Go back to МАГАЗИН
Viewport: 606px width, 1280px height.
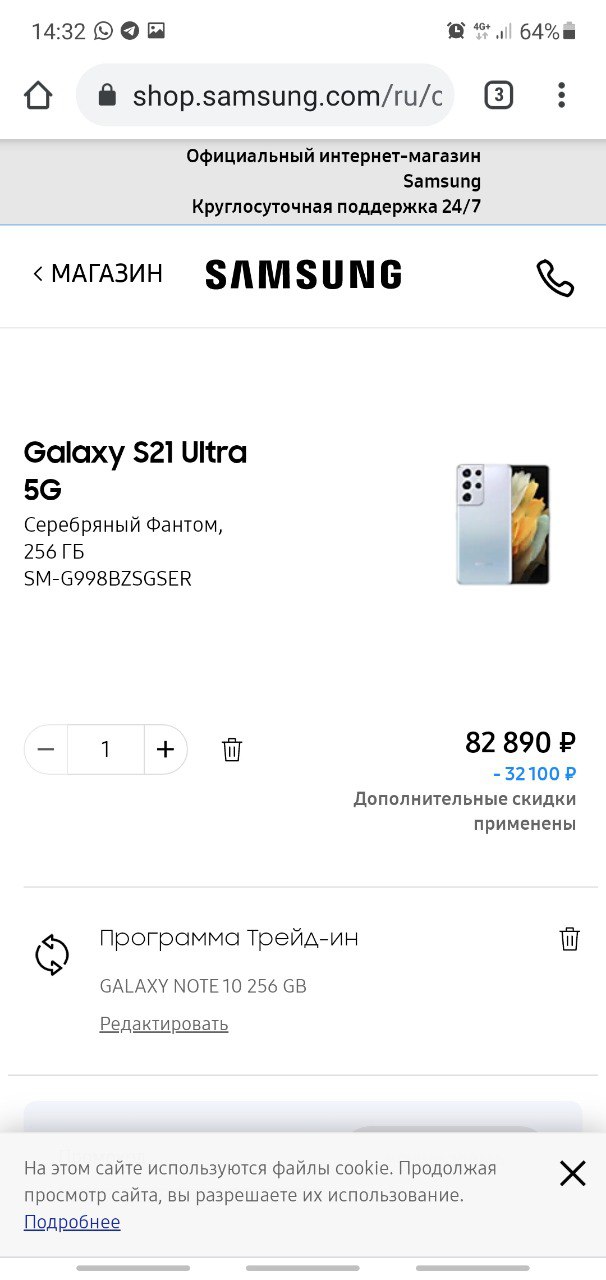[98, 274]
